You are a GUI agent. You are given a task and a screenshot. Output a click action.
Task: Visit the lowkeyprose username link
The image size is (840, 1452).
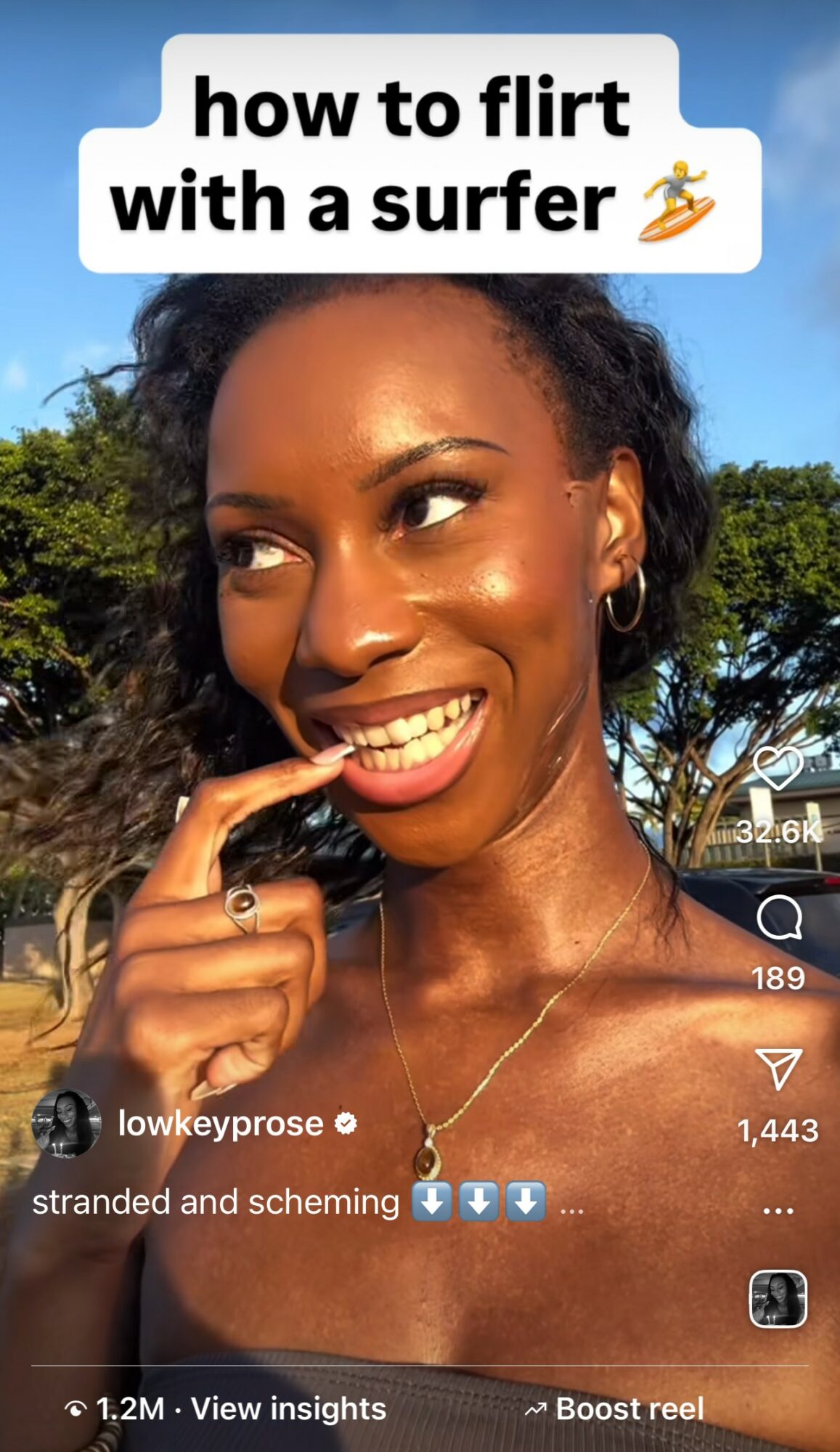click(221, 1124)
